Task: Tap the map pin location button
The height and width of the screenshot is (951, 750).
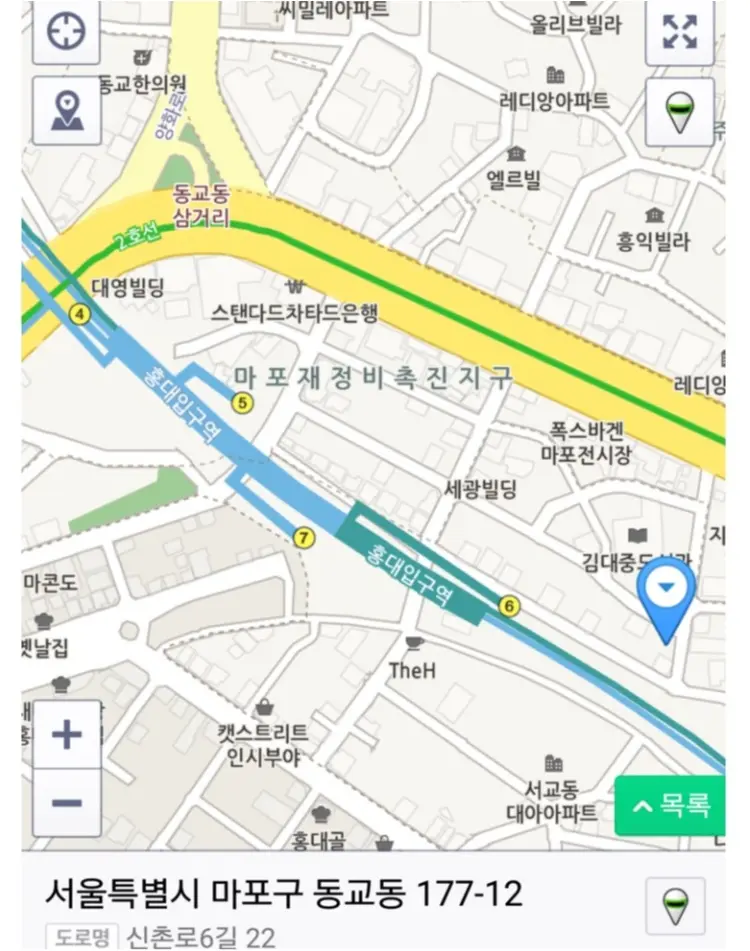Action: (66, 109)
